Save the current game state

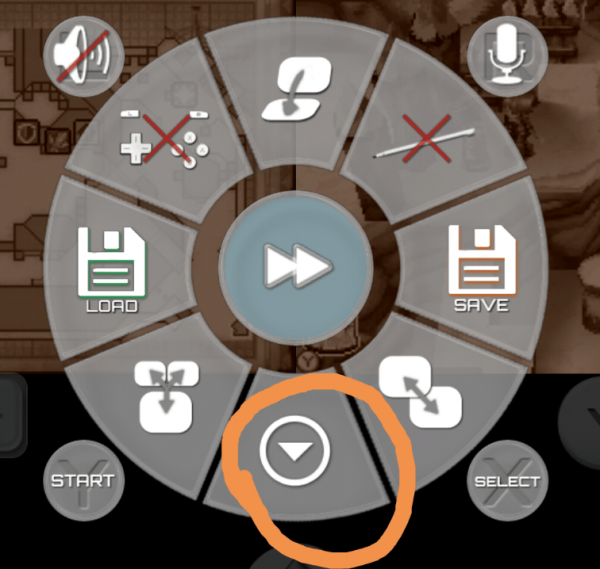(x=481, y=267)
